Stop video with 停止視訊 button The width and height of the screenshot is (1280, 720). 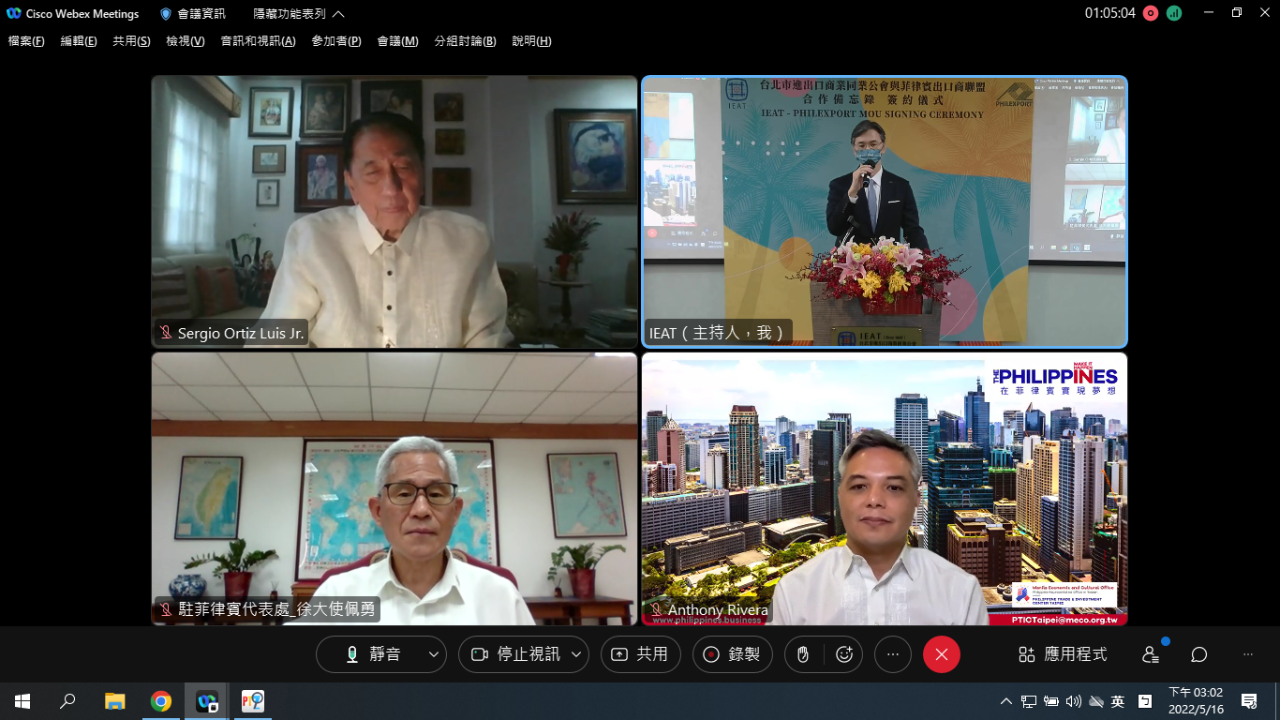(x=516, y=654)
